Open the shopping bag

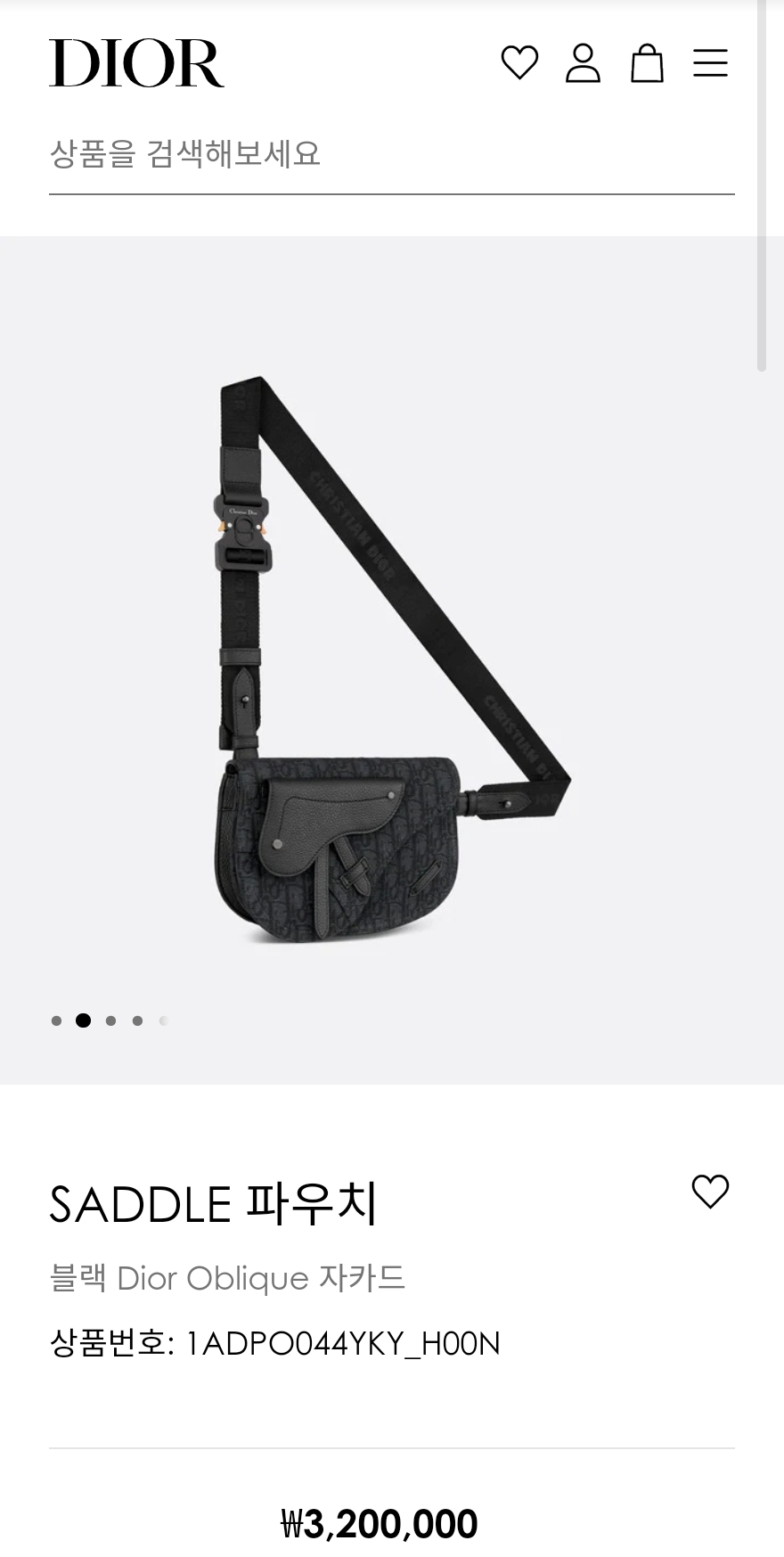[647, 63]
